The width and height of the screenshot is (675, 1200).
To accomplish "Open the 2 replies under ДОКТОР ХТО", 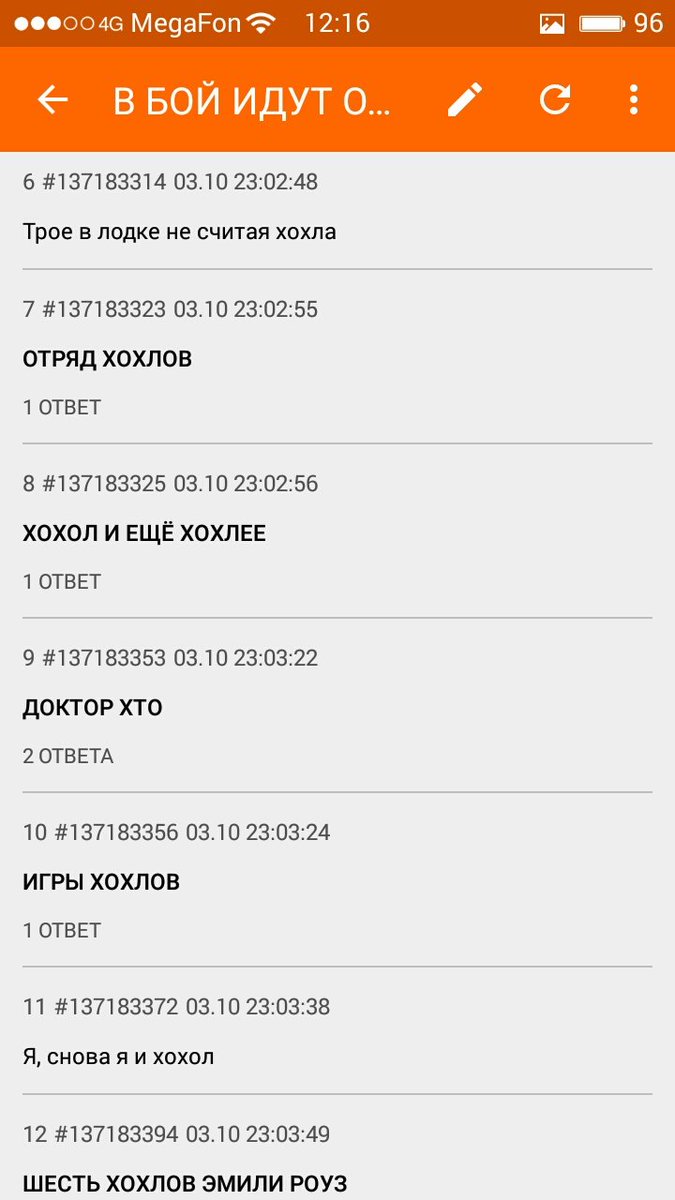I will (x=68, y=756).
